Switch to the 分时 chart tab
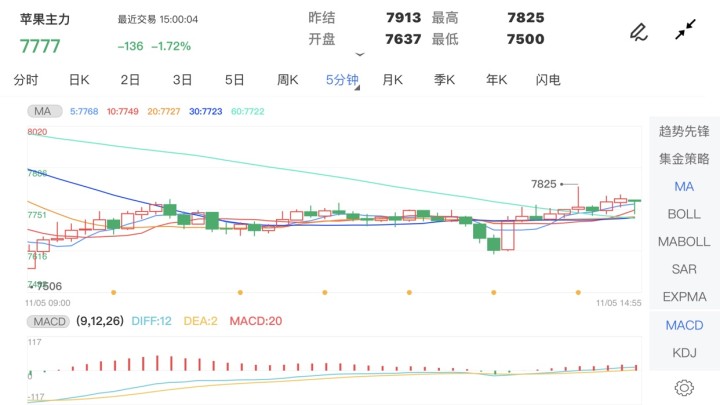The image size is (720, 405). 26,80
